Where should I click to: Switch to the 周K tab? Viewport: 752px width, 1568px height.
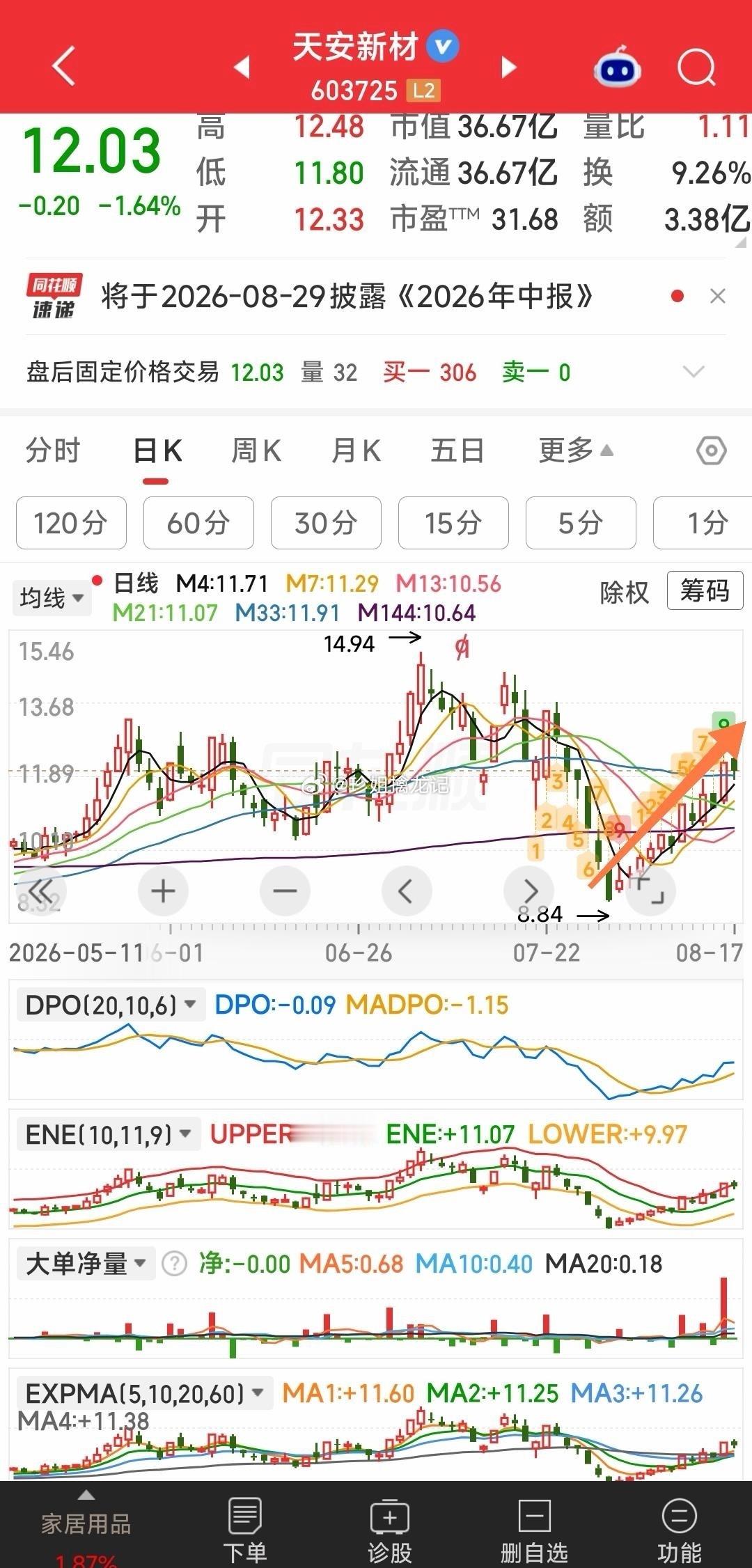pos(256,450)
